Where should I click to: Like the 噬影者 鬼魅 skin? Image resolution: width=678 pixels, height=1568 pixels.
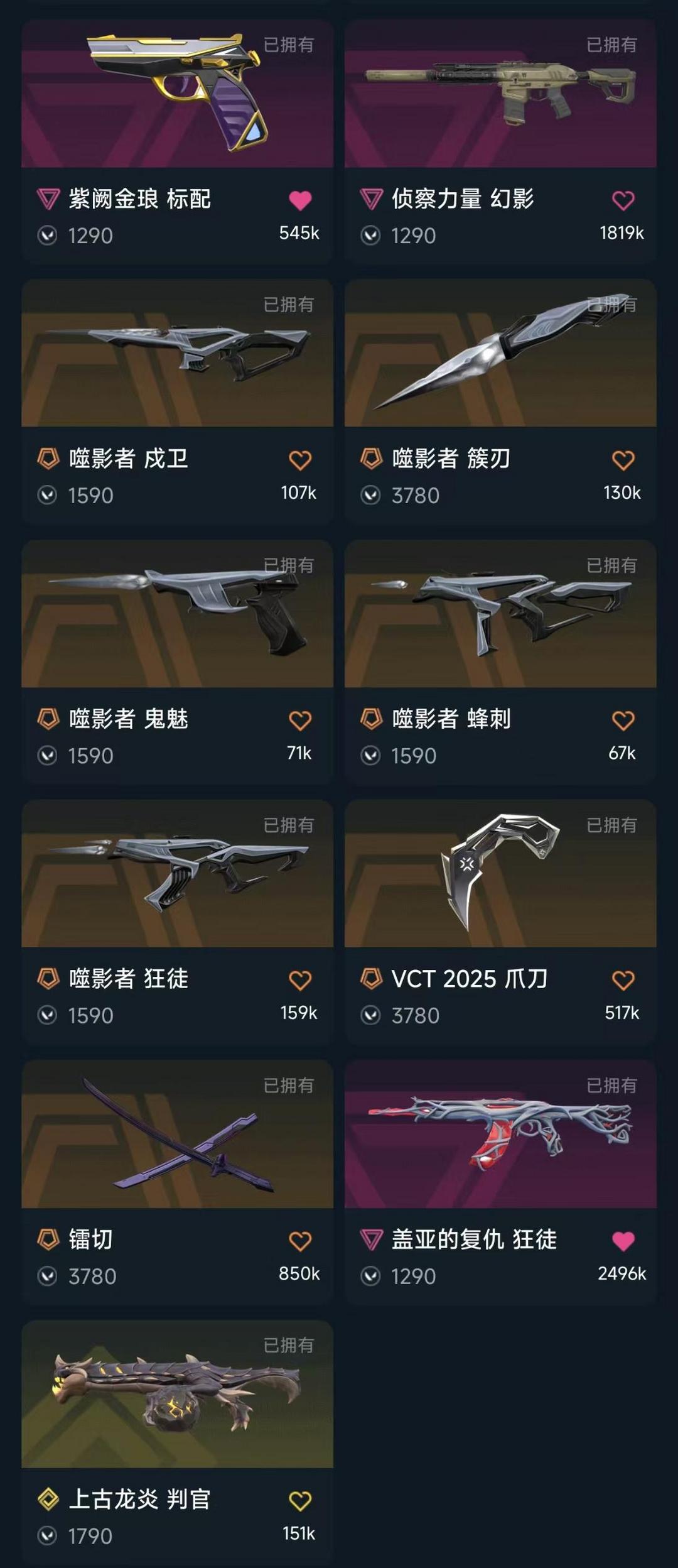coord(300,721)
